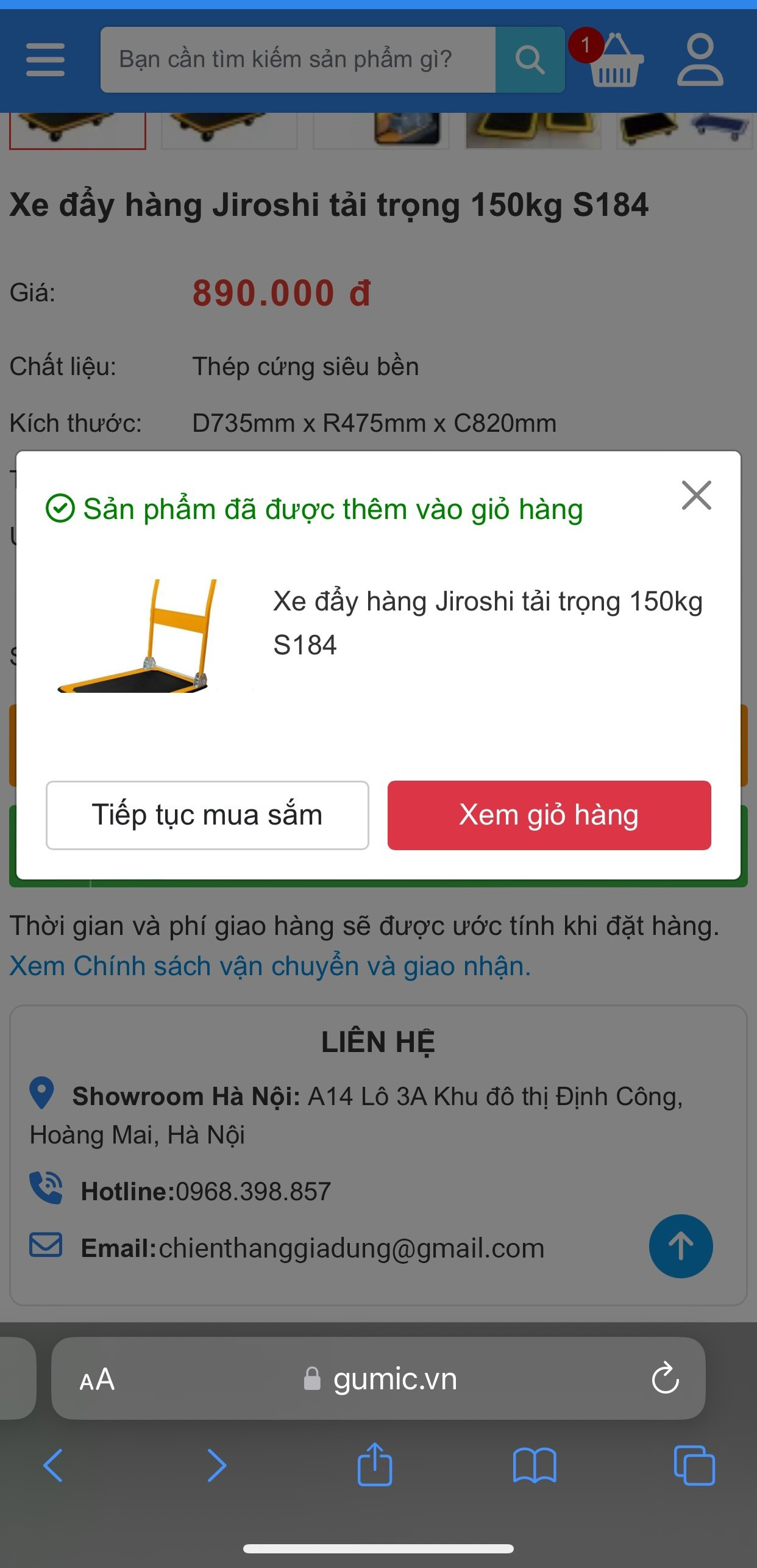Open the user account icon

point(700,60)
